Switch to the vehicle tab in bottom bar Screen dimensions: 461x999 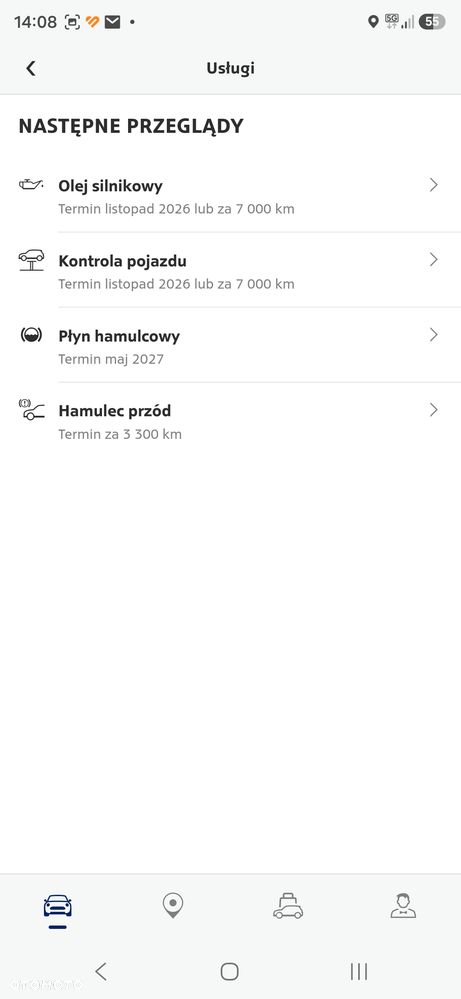click(57, 907)
